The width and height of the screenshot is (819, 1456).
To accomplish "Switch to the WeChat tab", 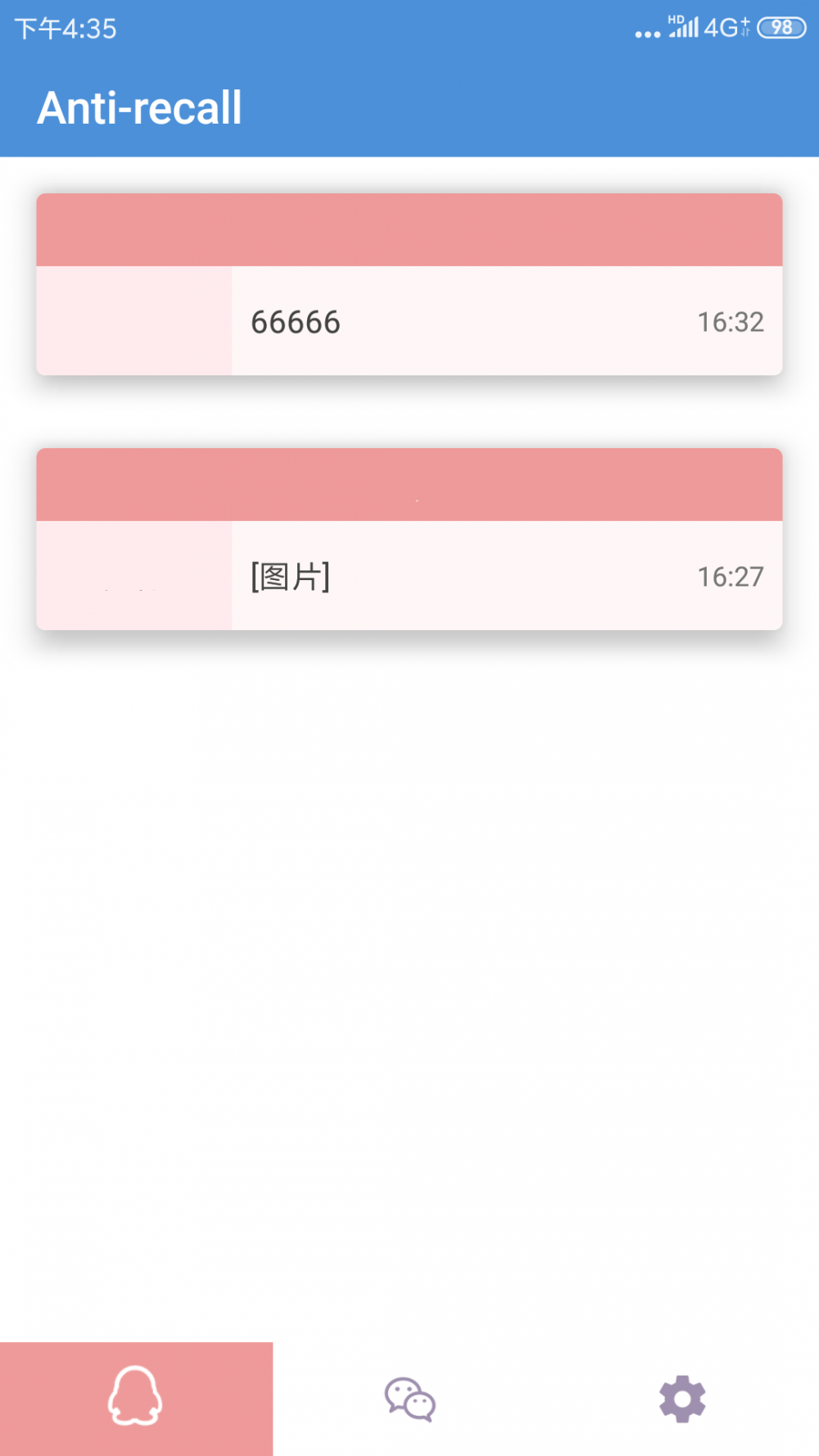I will [x=409, y=1399].
